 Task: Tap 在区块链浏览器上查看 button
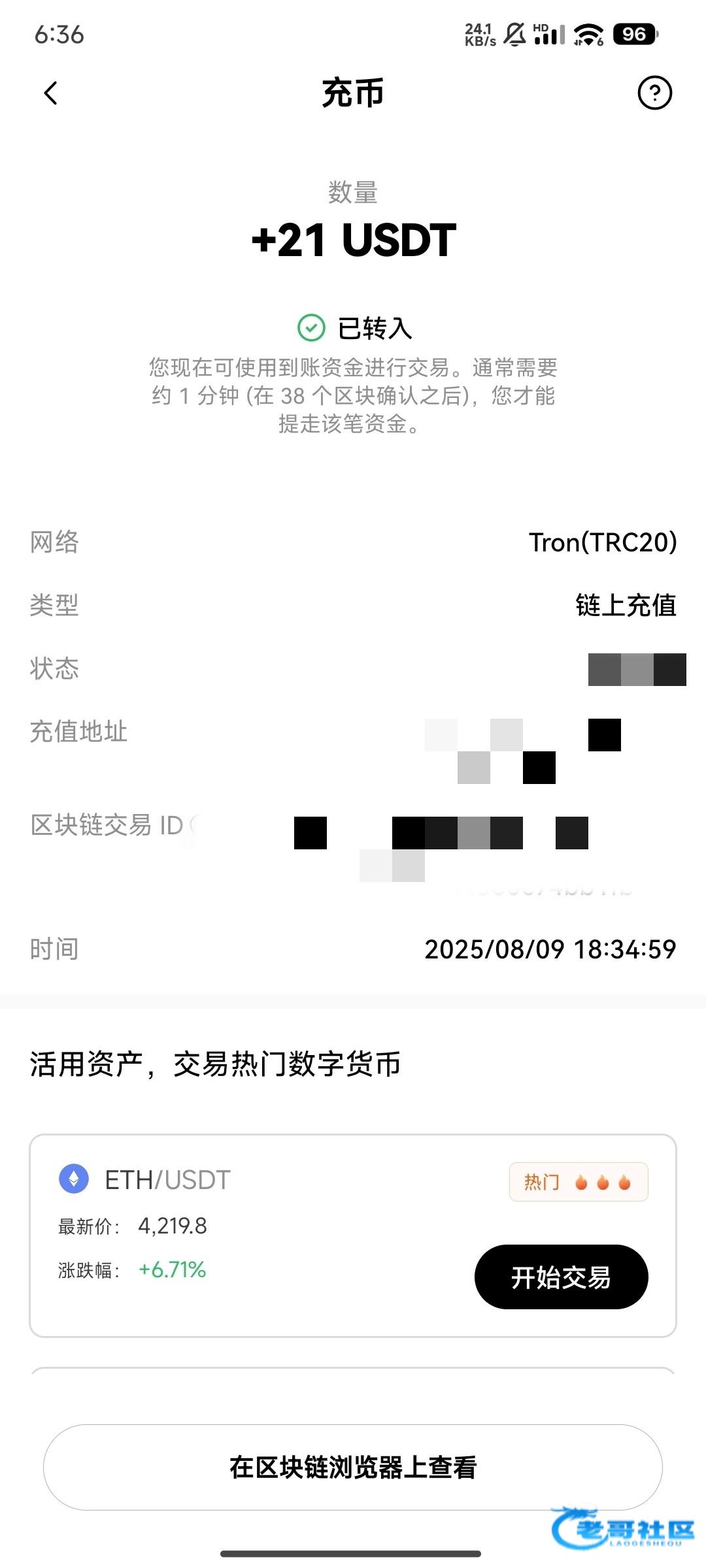click(x=353, y=1467)
